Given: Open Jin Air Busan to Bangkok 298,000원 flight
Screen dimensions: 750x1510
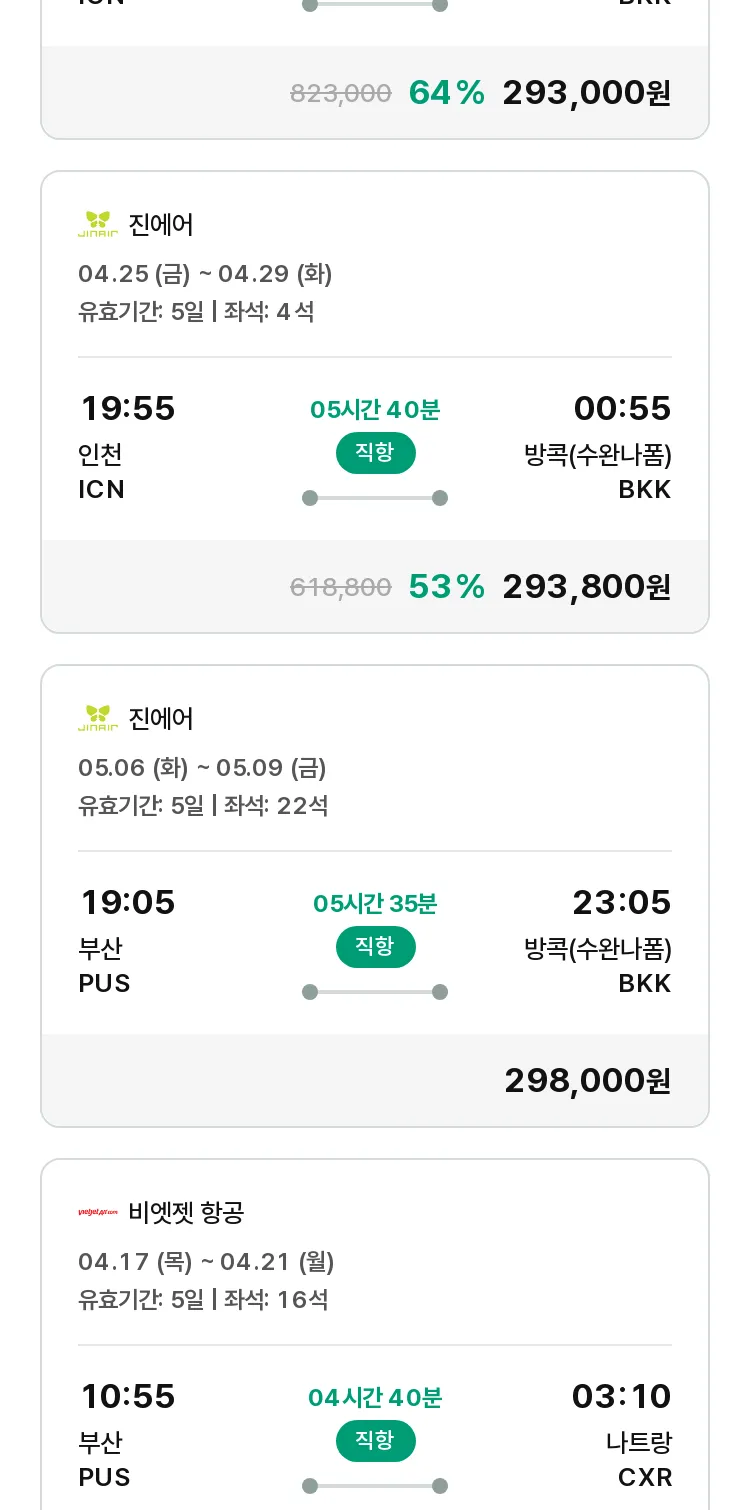Looking at the screenshot, I should (375, 896).
